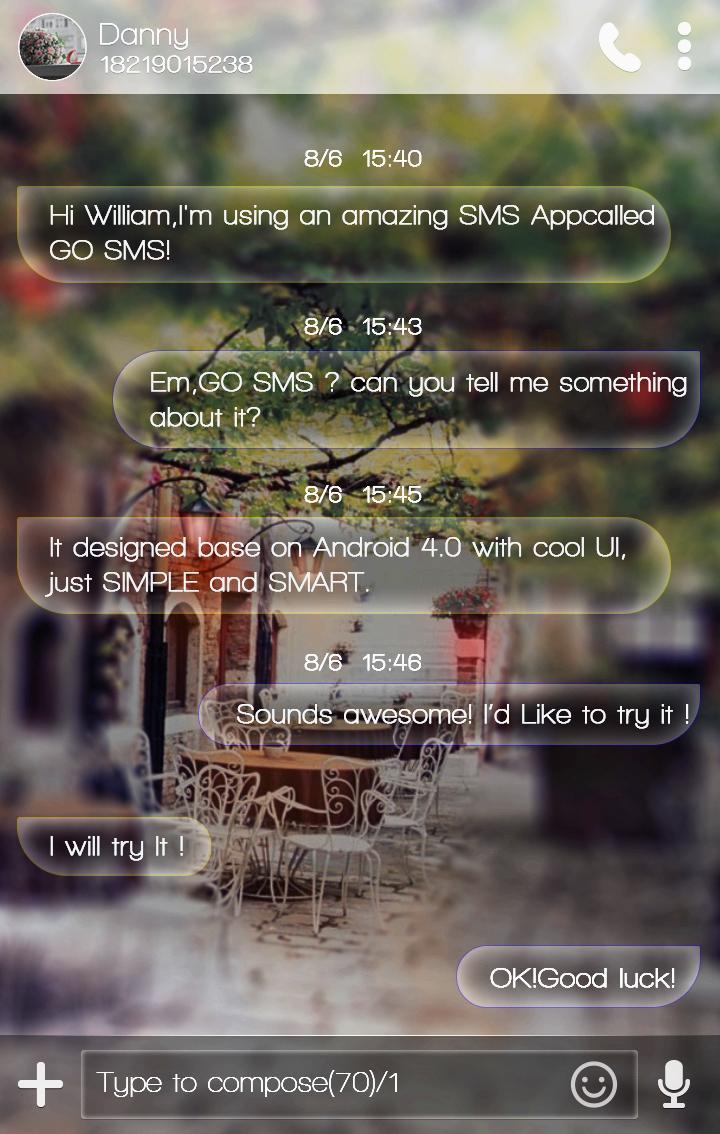The image size is (720, 1134).
Task: Tap the conversation header bar
Action: tap(360, 47)
